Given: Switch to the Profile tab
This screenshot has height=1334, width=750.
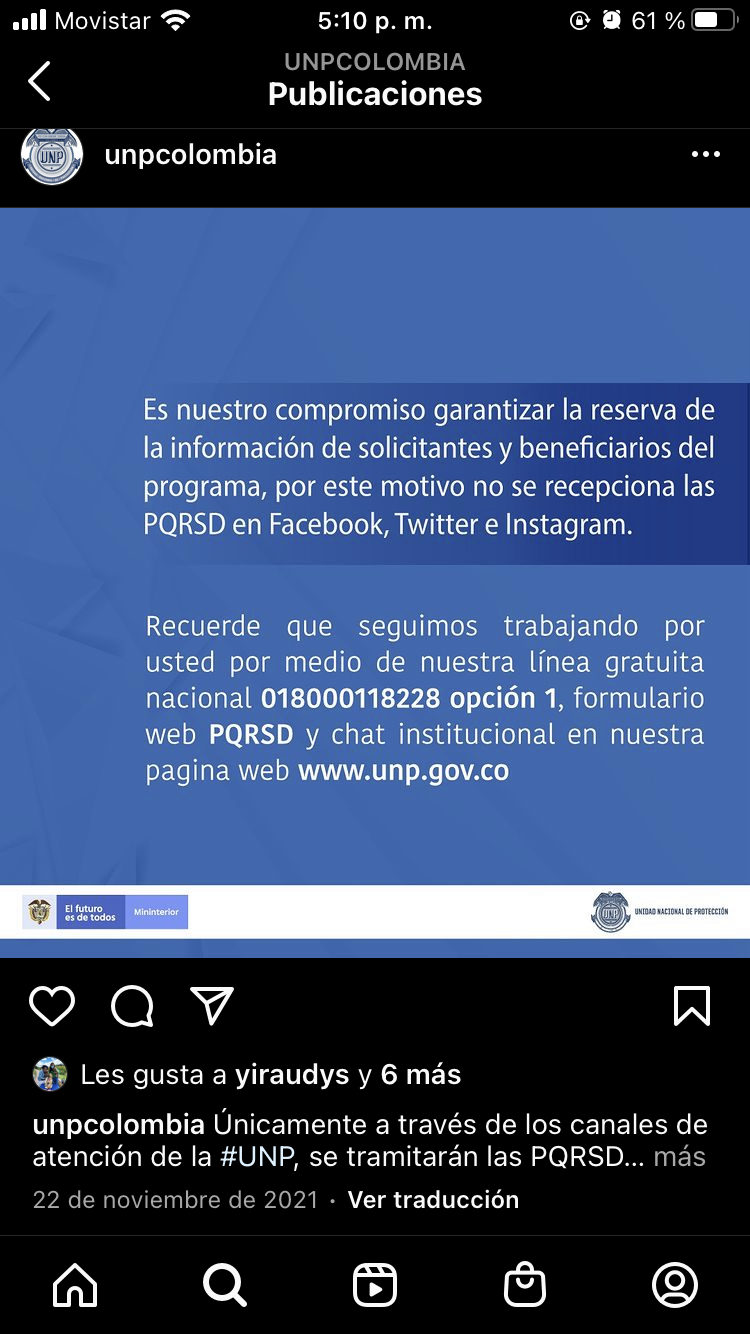Looking at the screenshot, I should 675,1284.
